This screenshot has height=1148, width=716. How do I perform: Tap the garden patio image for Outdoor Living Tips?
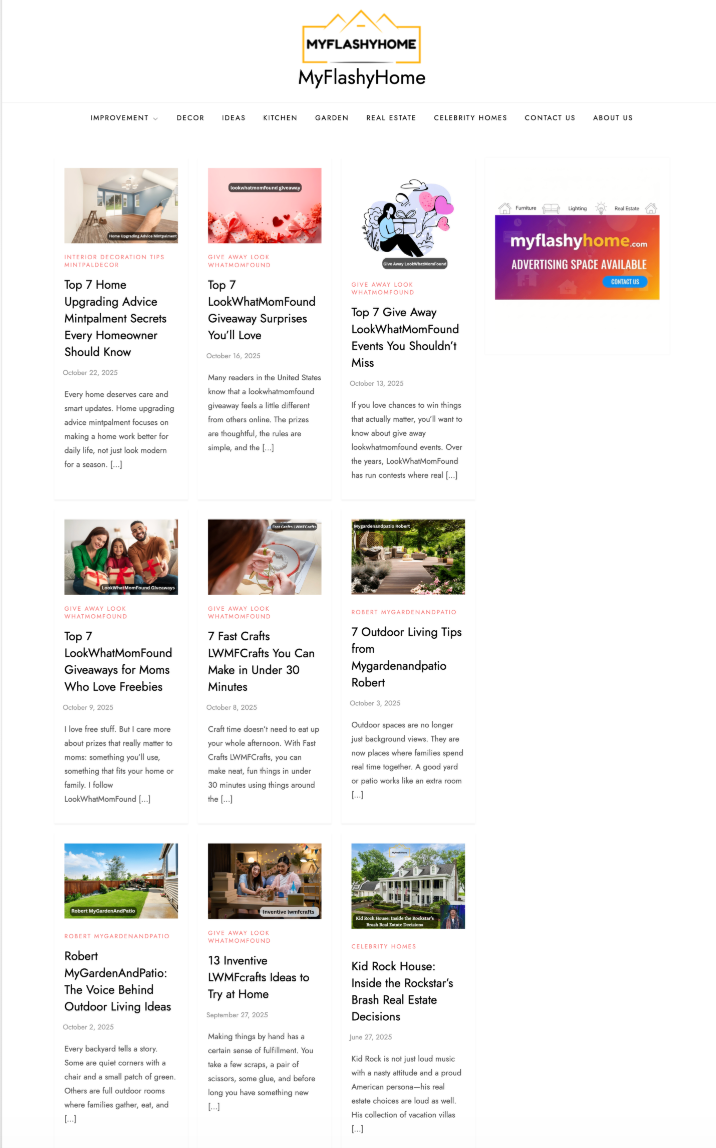point(408,556)
